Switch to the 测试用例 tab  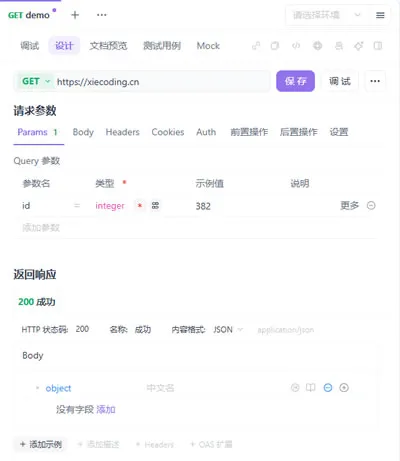(162, 46)
